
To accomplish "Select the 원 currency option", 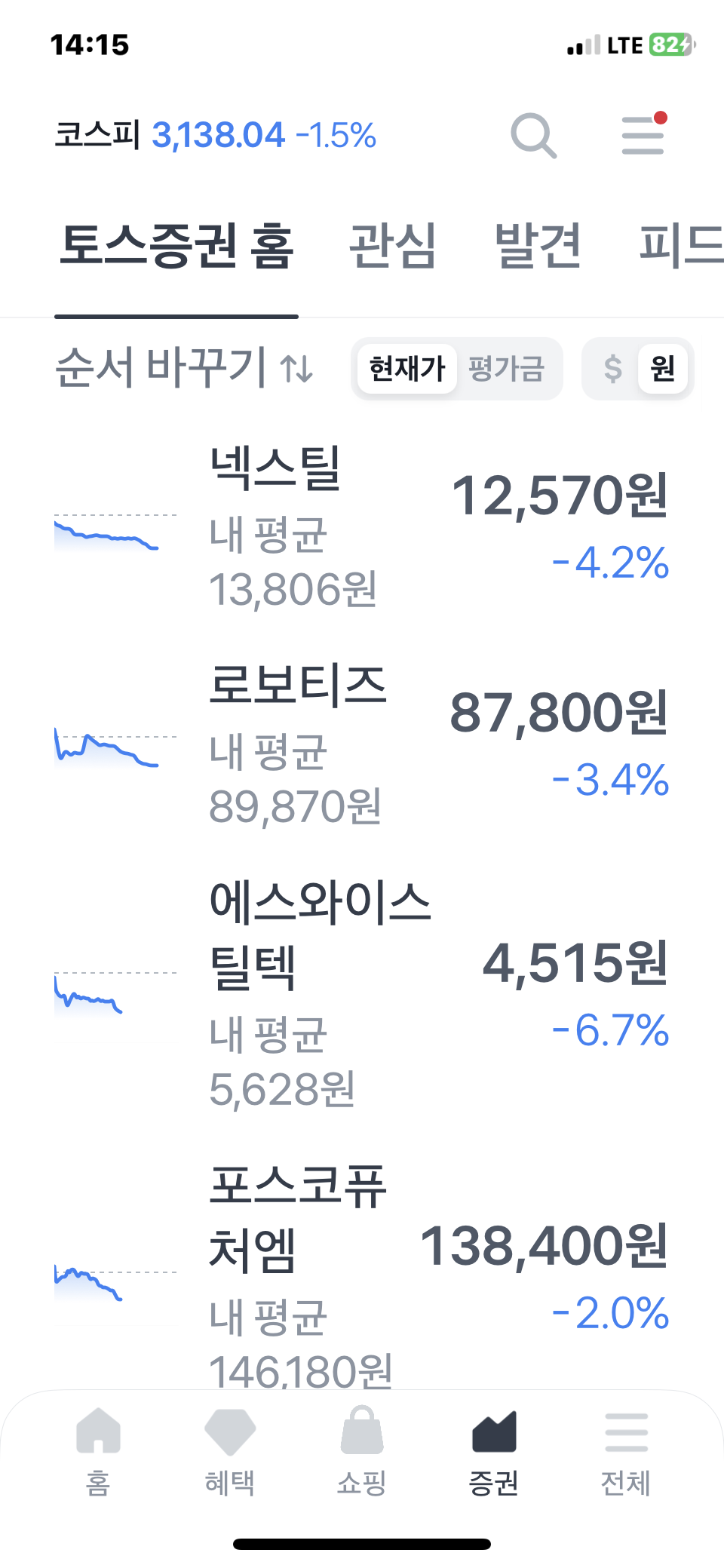I will (x=662, y=369).
